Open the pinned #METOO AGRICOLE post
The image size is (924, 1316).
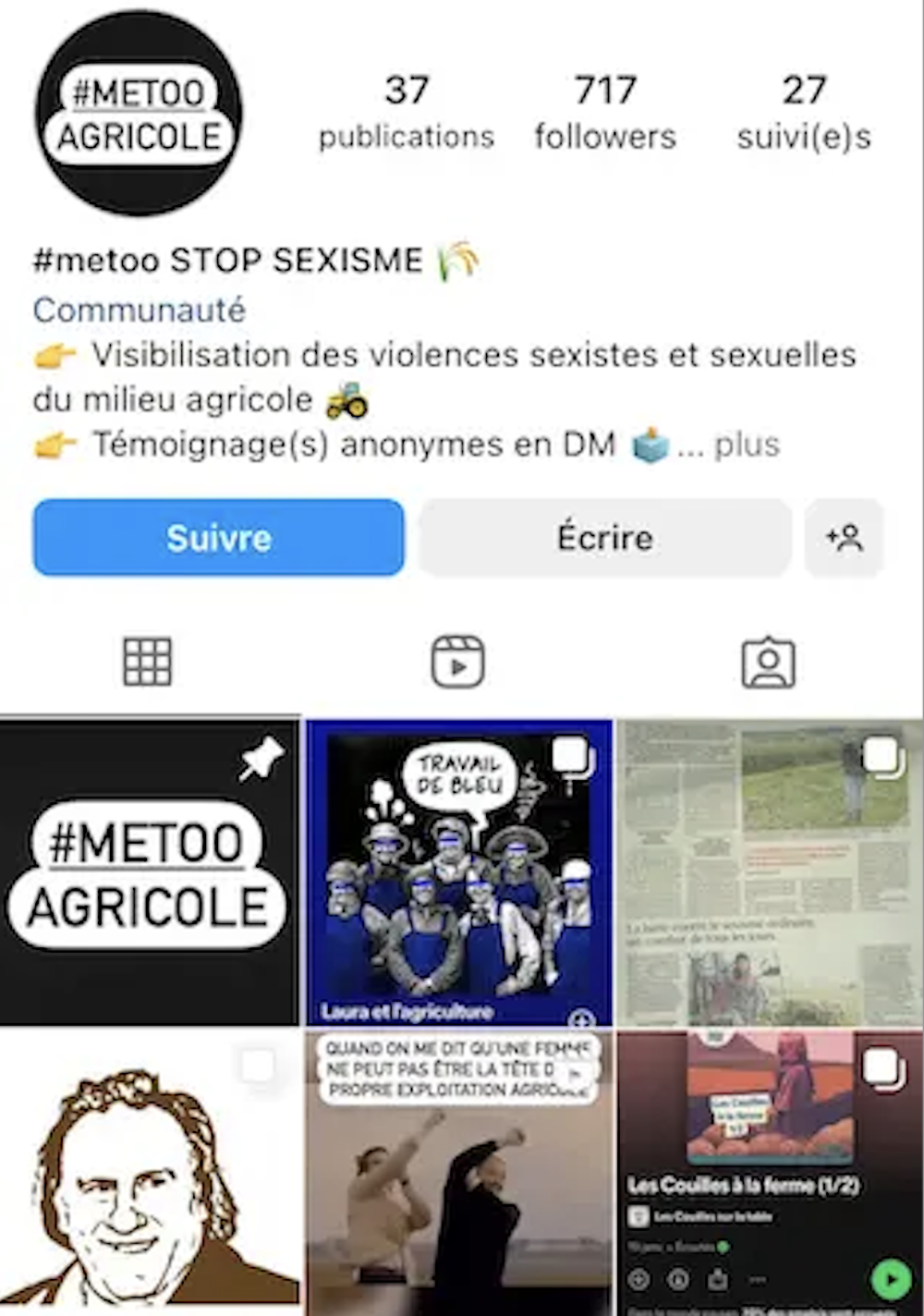point(148,872)
